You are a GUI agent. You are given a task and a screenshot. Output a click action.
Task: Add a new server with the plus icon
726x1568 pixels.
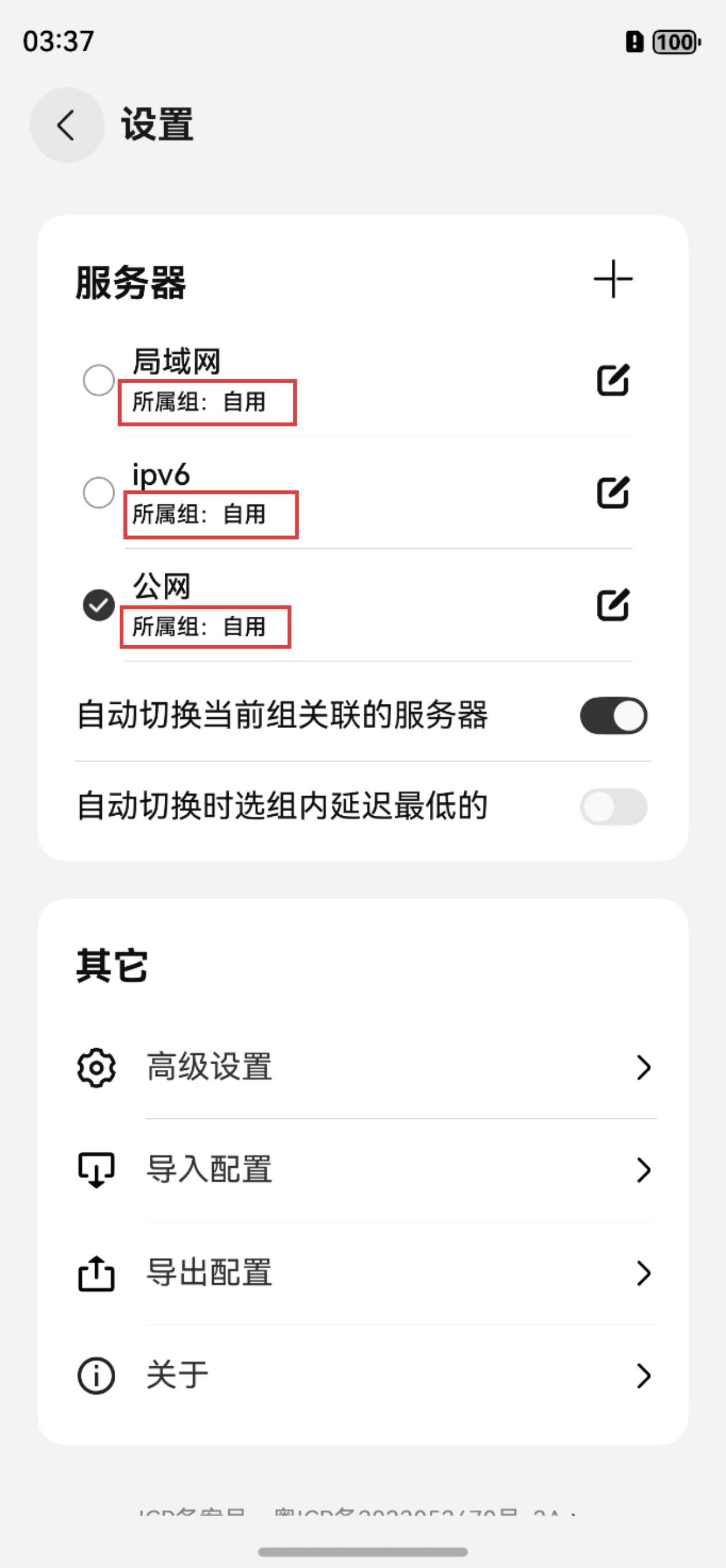(x=613, y=280)
